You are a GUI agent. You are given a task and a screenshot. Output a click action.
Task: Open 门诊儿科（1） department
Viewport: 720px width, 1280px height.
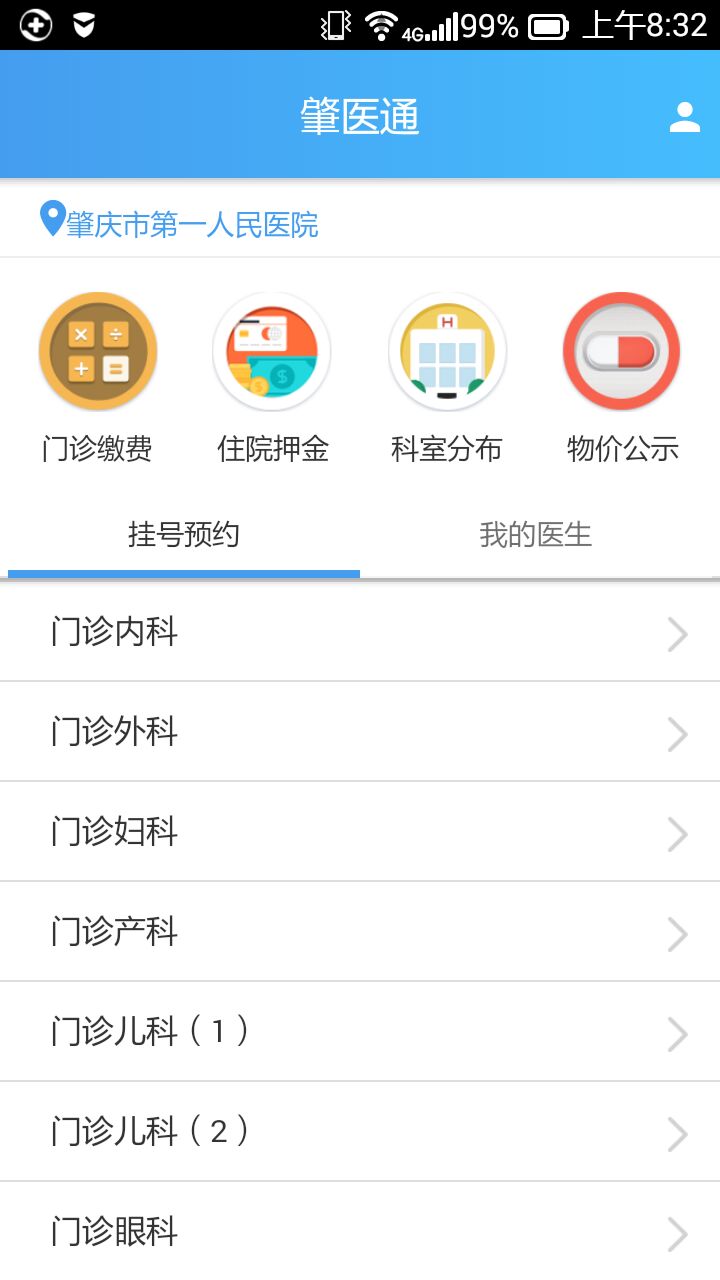tap(360, 1032)
